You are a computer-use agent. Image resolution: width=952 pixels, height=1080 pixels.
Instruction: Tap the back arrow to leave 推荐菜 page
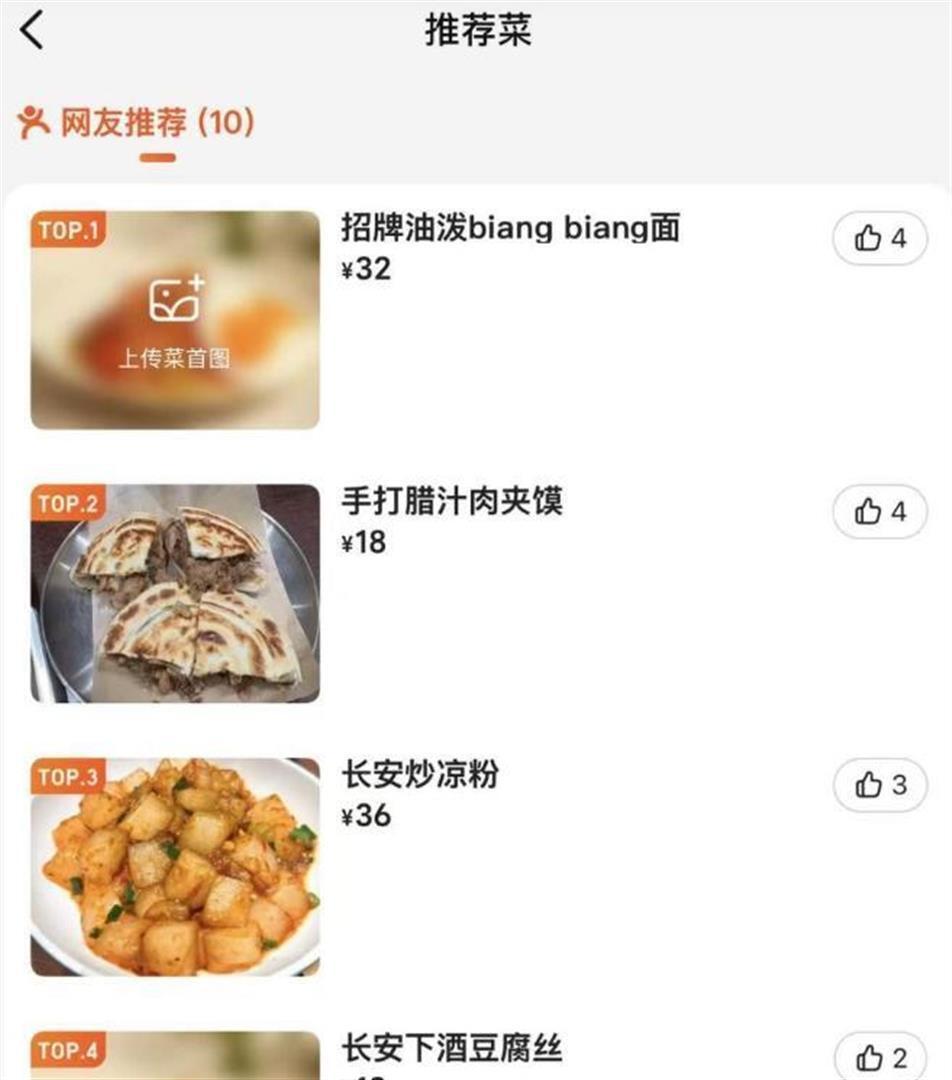(x=30, y=32)
